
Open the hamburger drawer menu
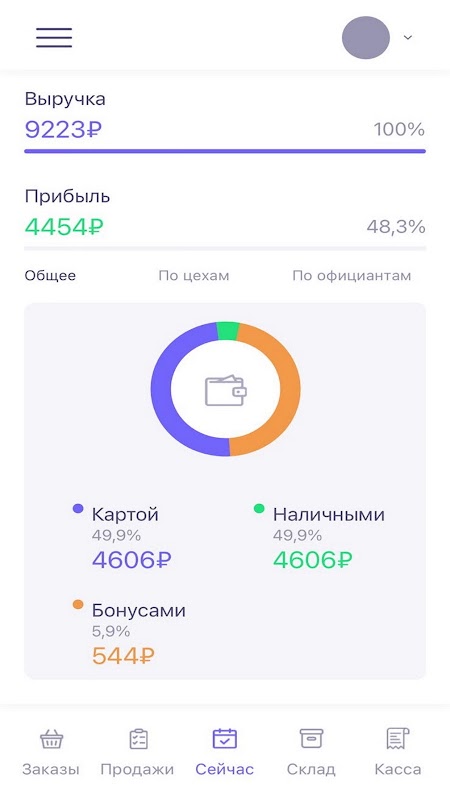(54, 37)
